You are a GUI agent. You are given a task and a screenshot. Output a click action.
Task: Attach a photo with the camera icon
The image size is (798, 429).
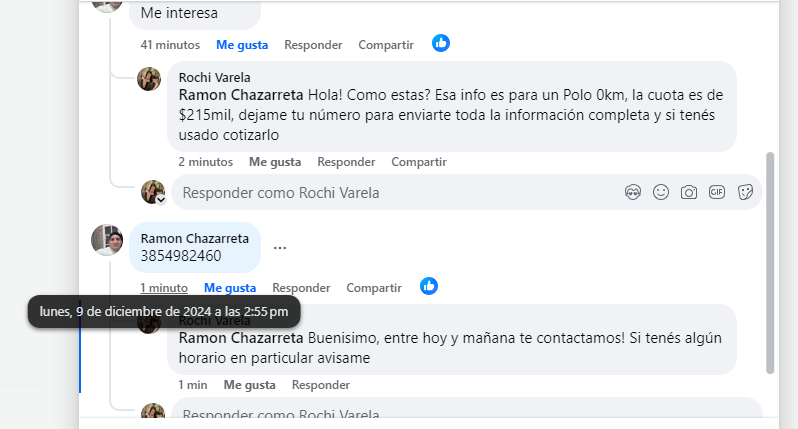click(688, 192)
